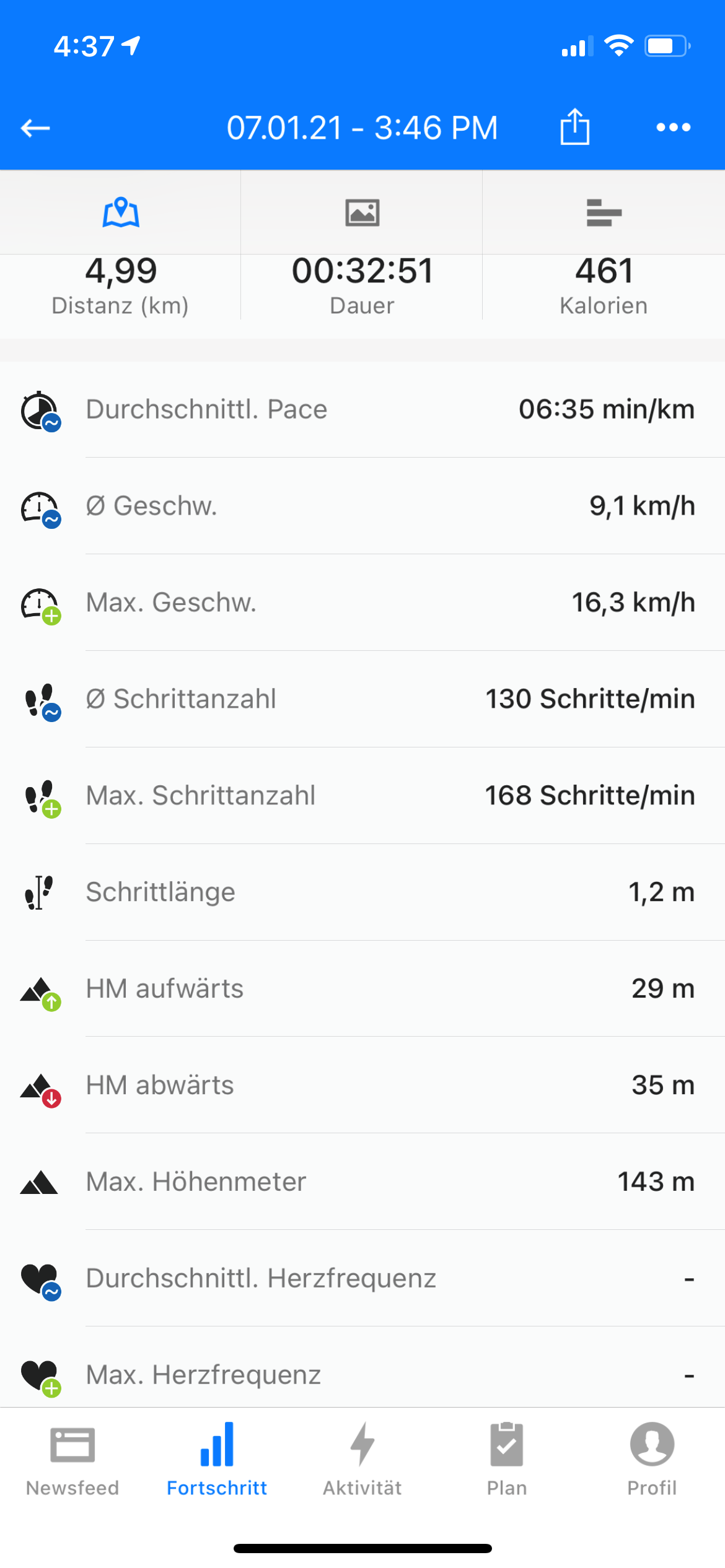
Task: Switch to the map view tab
Action: click(x=121, y=213)
